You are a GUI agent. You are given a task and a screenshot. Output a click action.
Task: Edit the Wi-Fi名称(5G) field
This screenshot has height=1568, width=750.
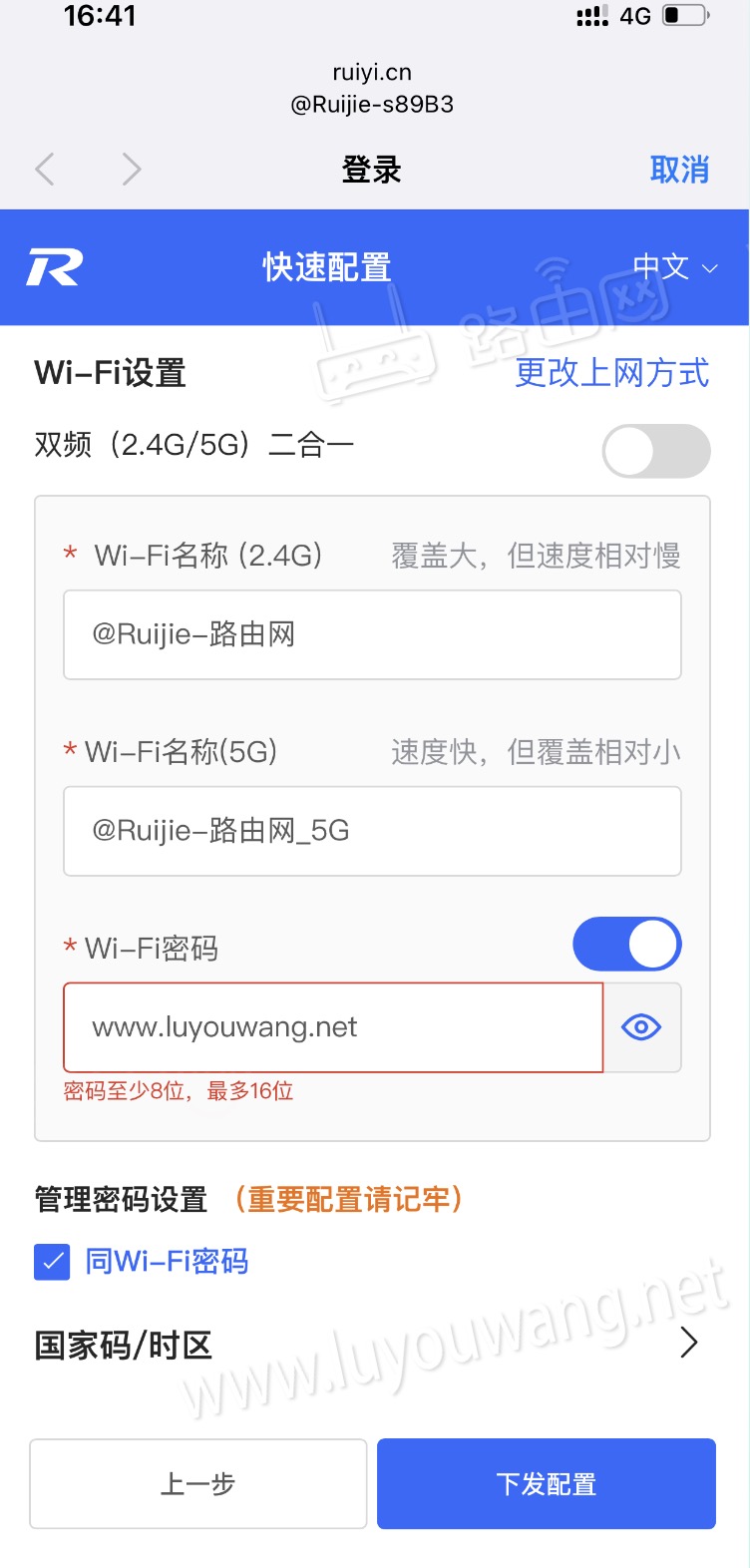372,831
